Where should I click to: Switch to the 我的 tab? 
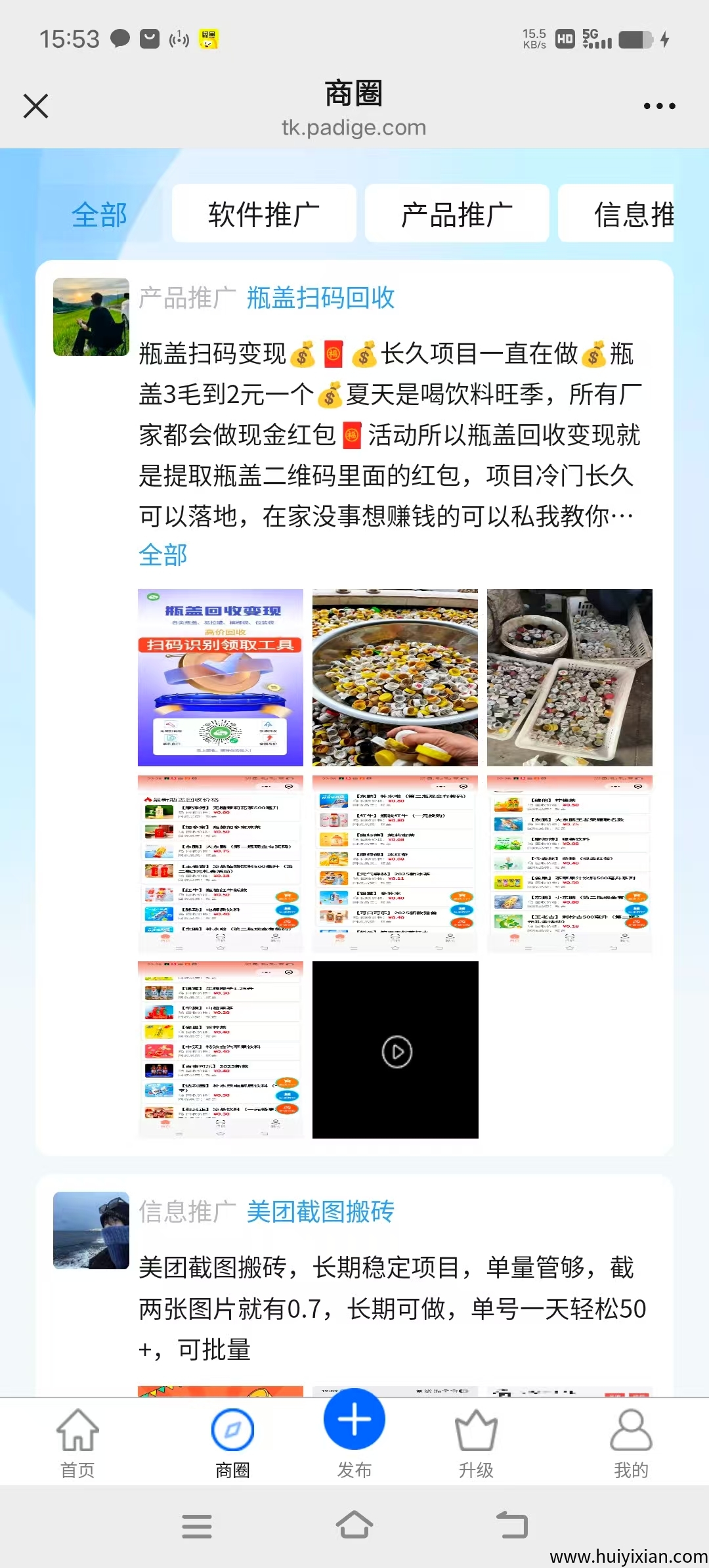click(x=630, y=1443)
